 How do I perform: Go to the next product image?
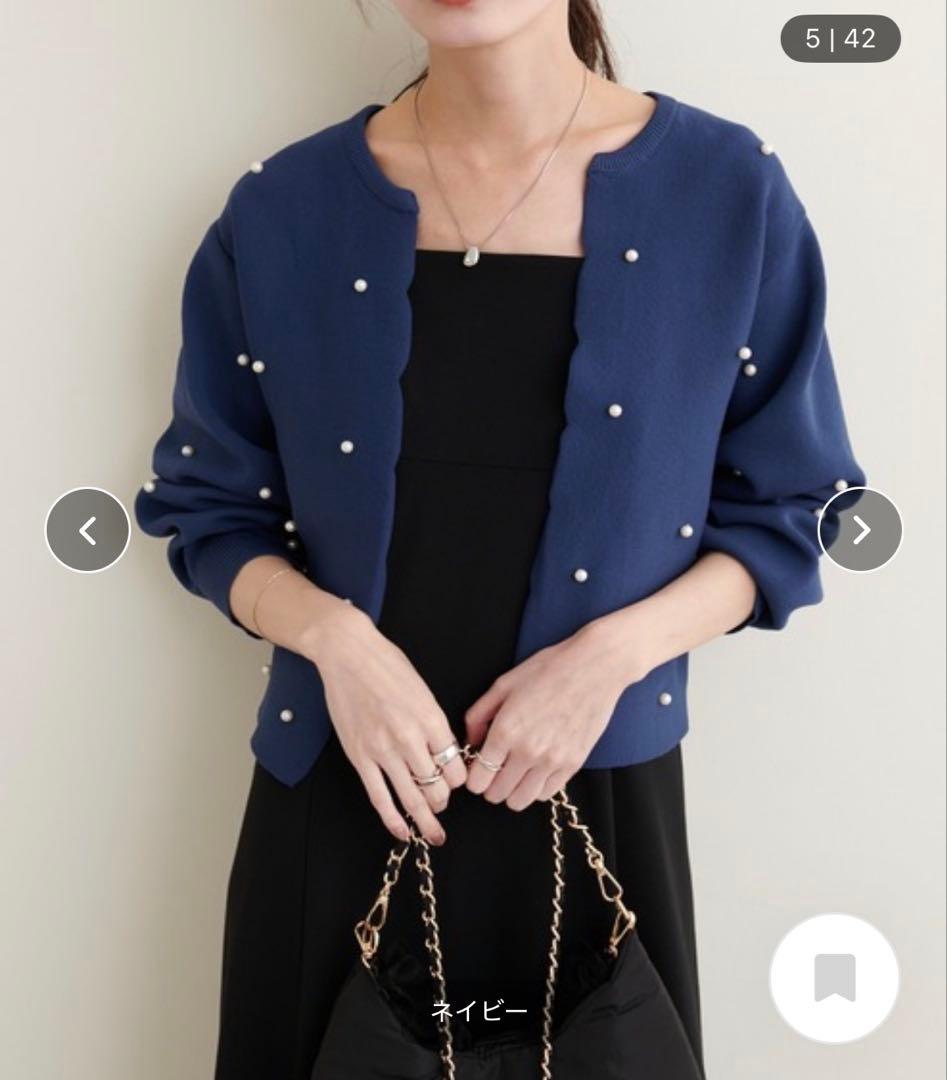[x=860, y=530]
